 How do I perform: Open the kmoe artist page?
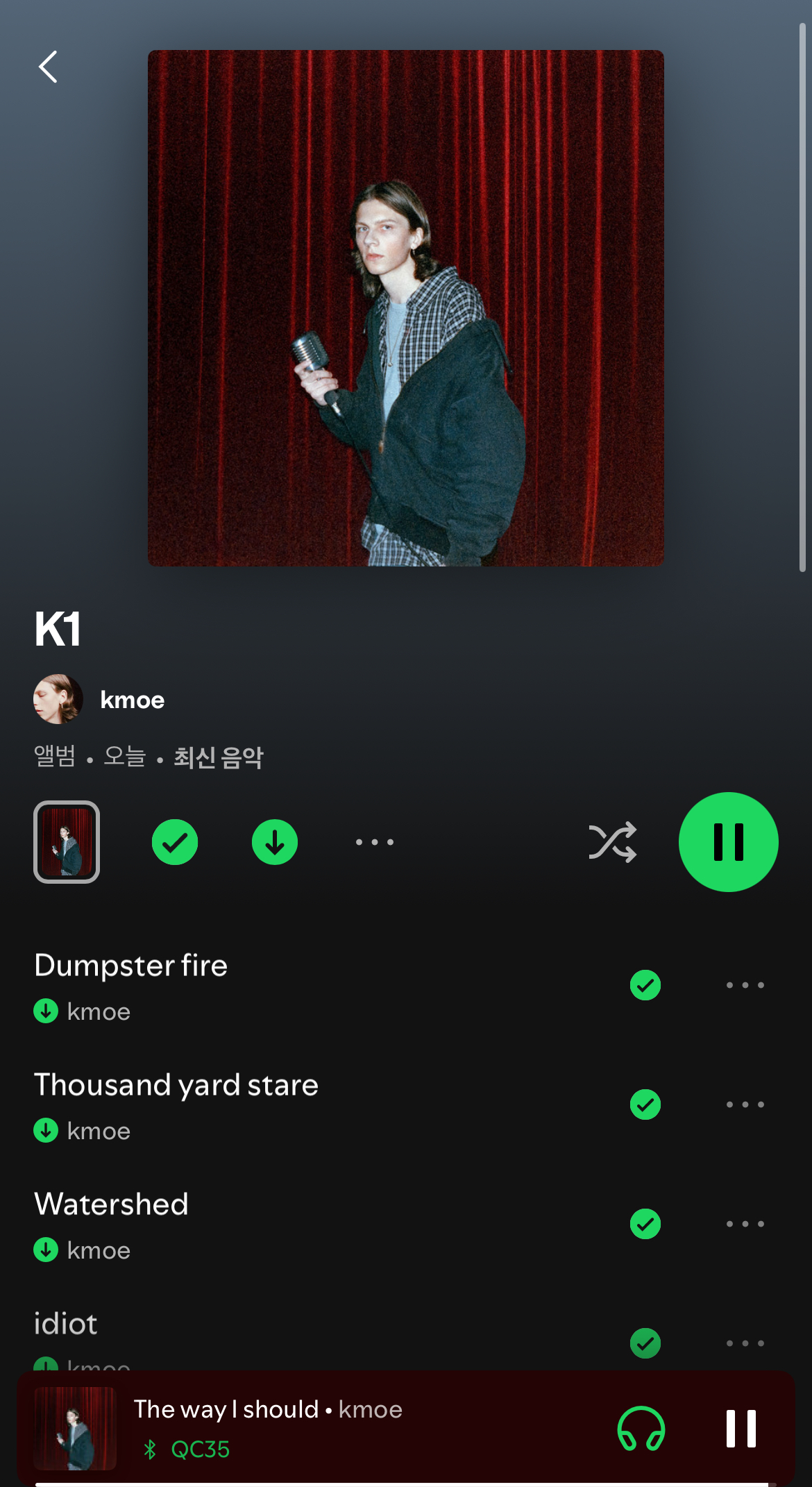click(x=132, y=700)
